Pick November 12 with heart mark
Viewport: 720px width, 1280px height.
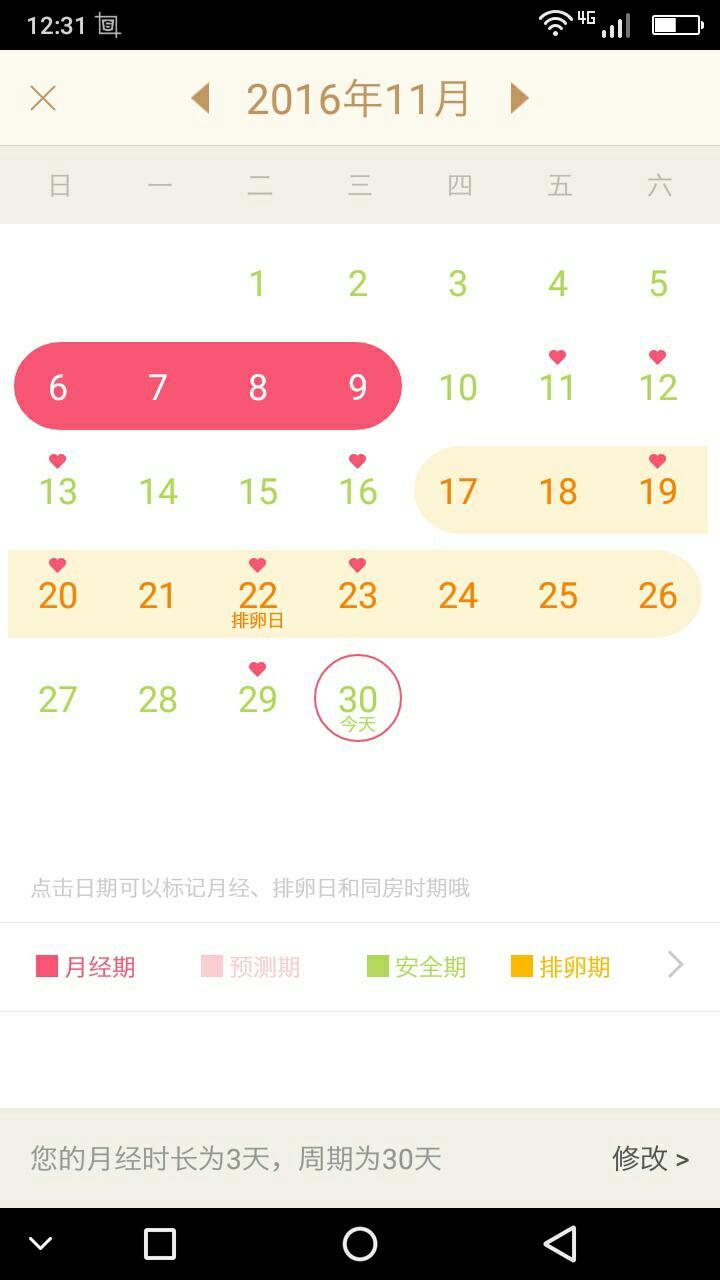(x=658, y=385)
